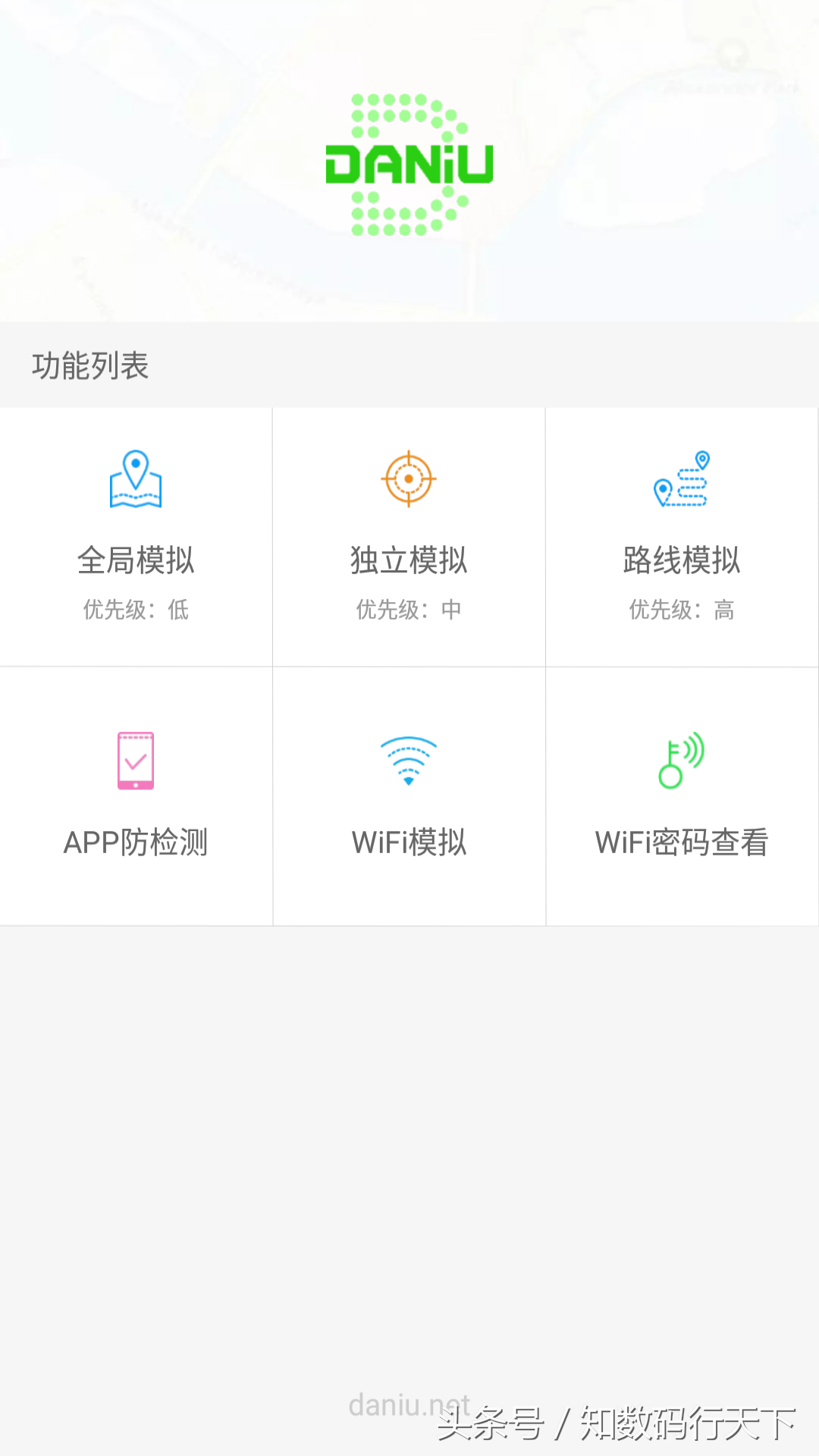Viewport: 819px width, 1456px height.
Task: Open APP防检测 feature
Action: (136, 795)
